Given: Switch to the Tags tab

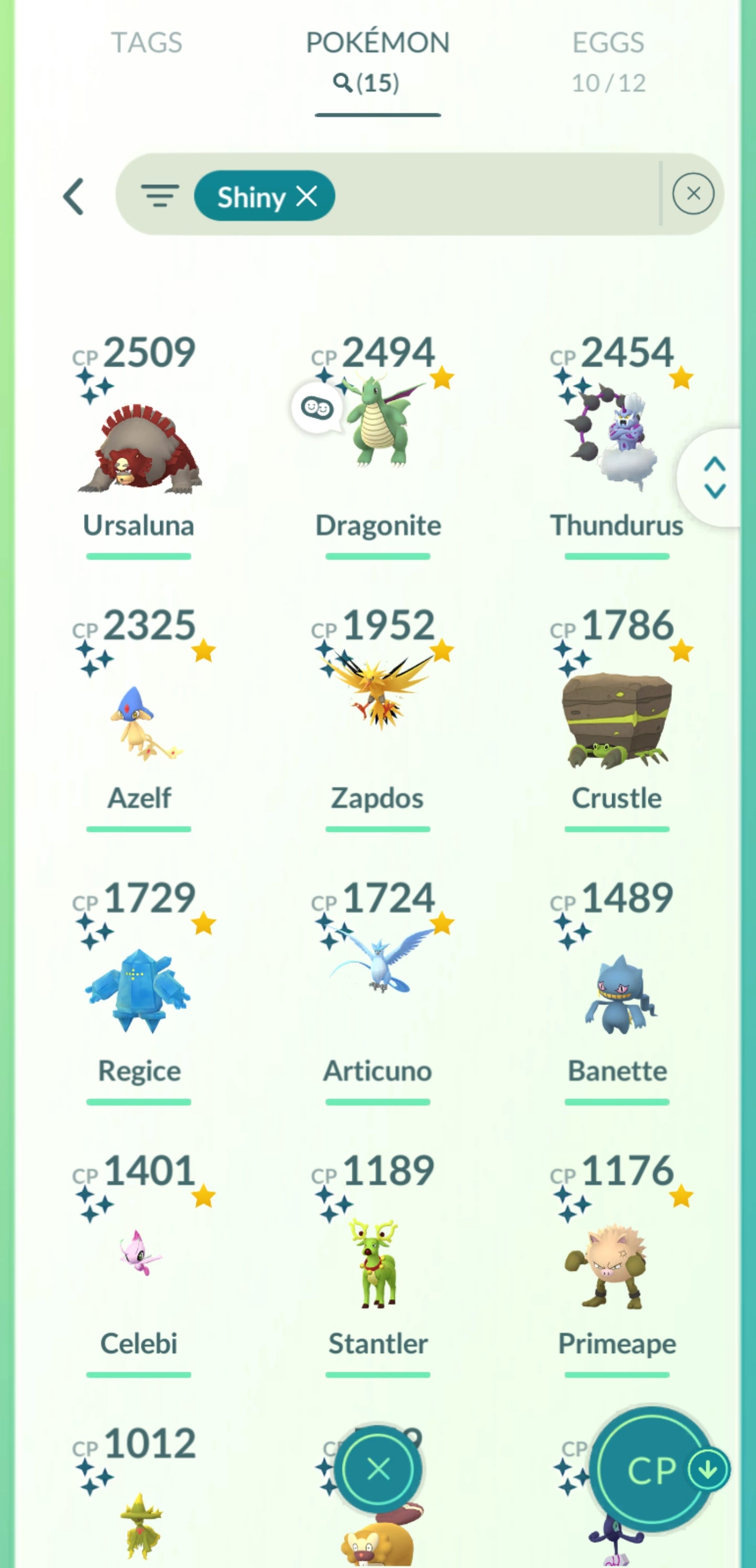Looking at the screenshot, I should (146, 43).
